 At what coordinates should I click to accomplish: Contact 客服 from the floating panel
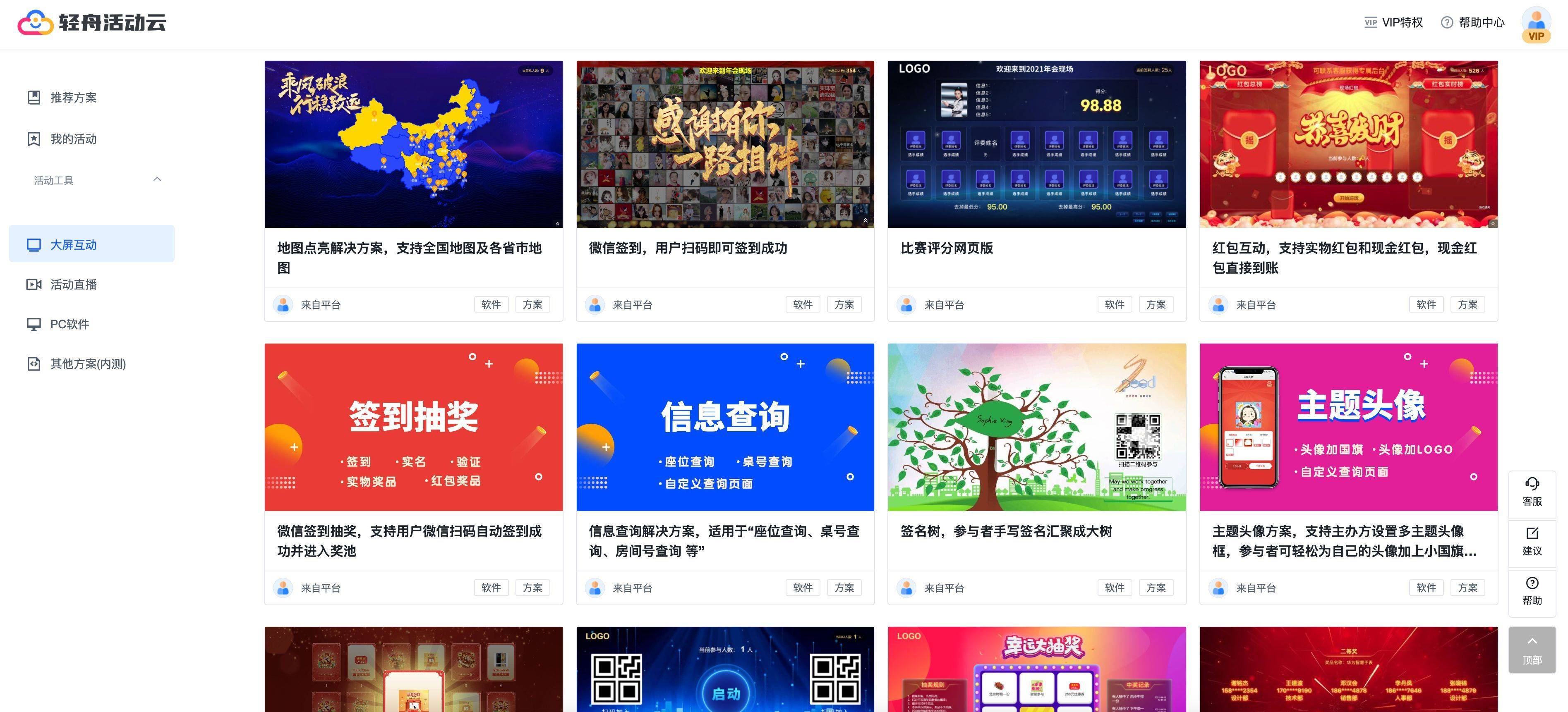[1532, 492]
